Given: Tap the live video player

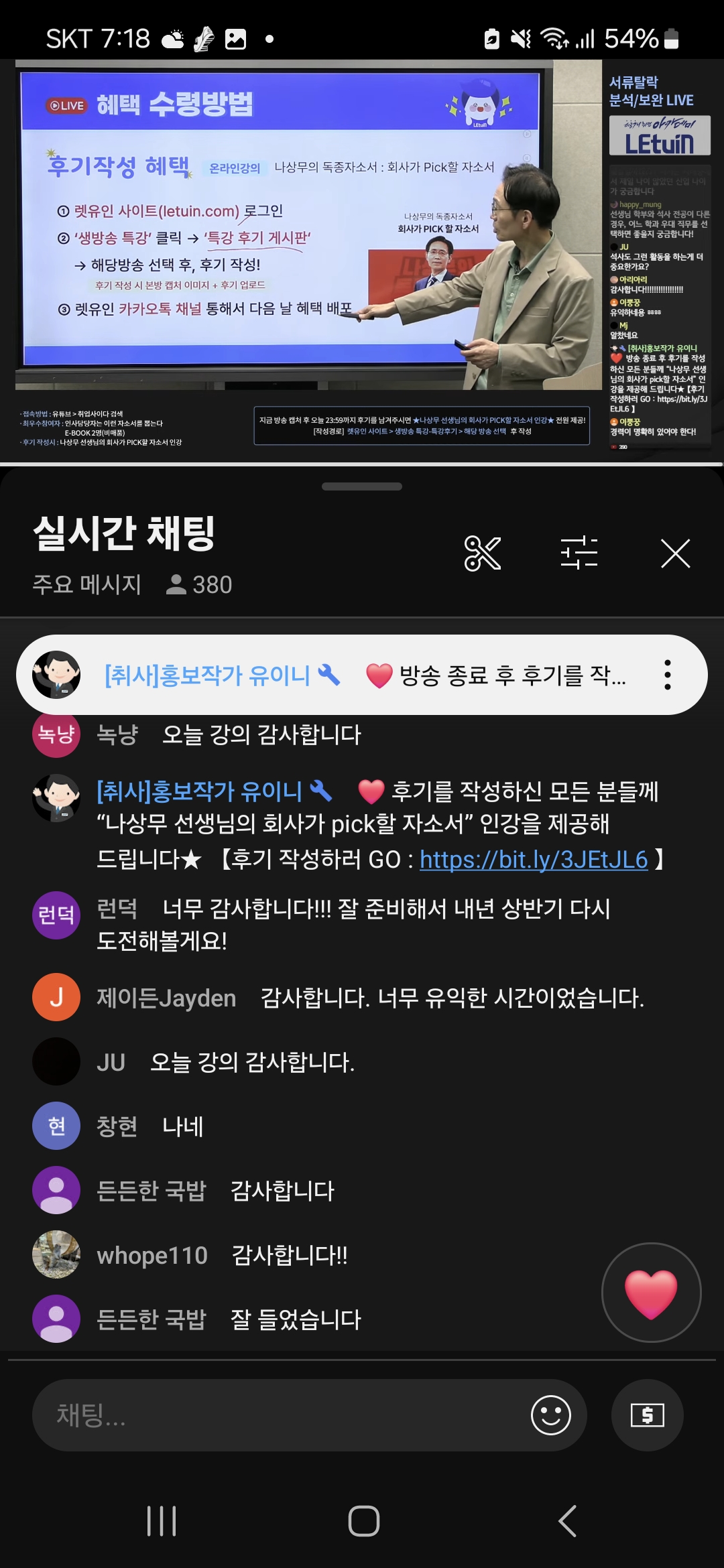Looking at the screenshot, I should point(362,260).
